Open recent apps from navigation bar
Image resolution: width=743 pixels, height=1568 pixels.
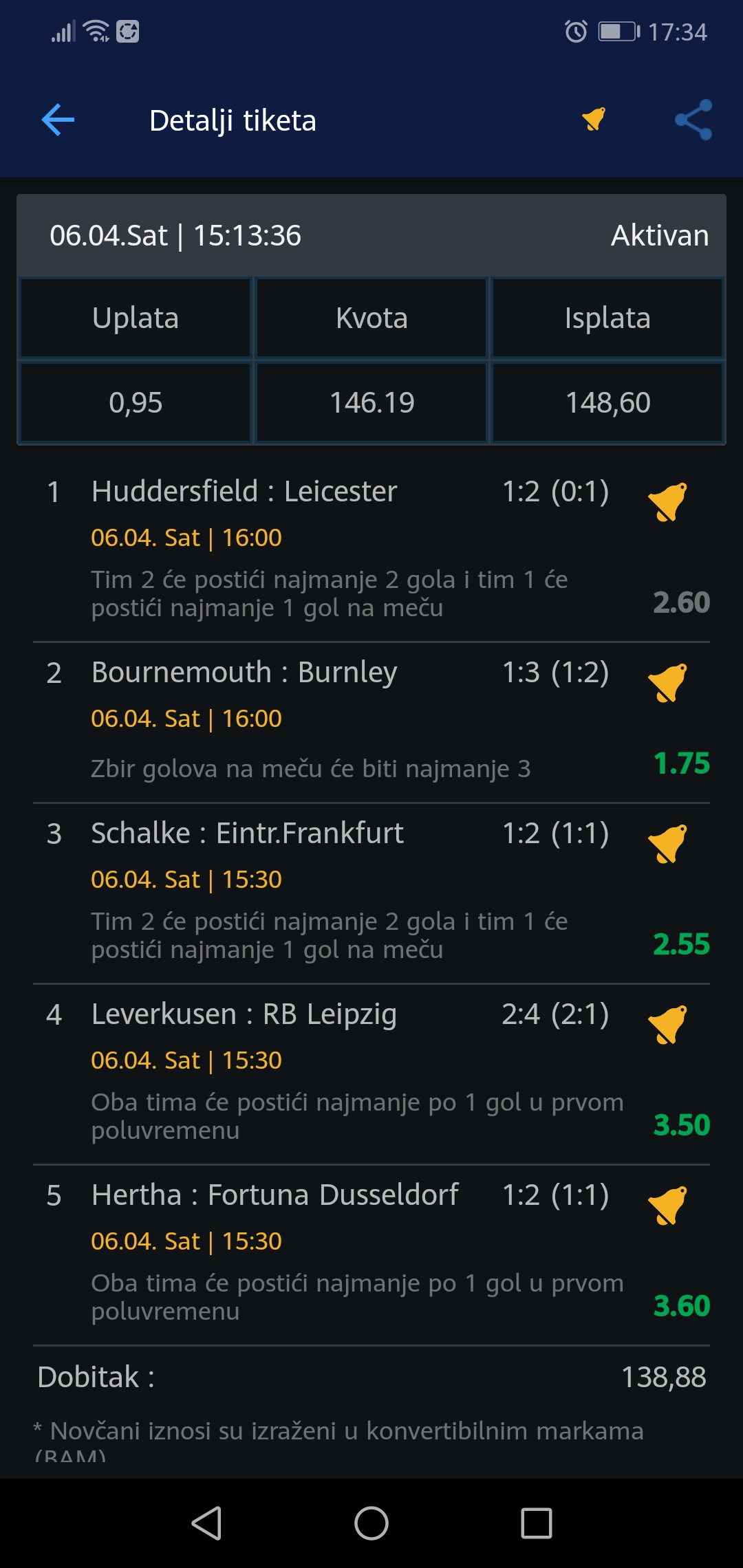point(537,1523)
